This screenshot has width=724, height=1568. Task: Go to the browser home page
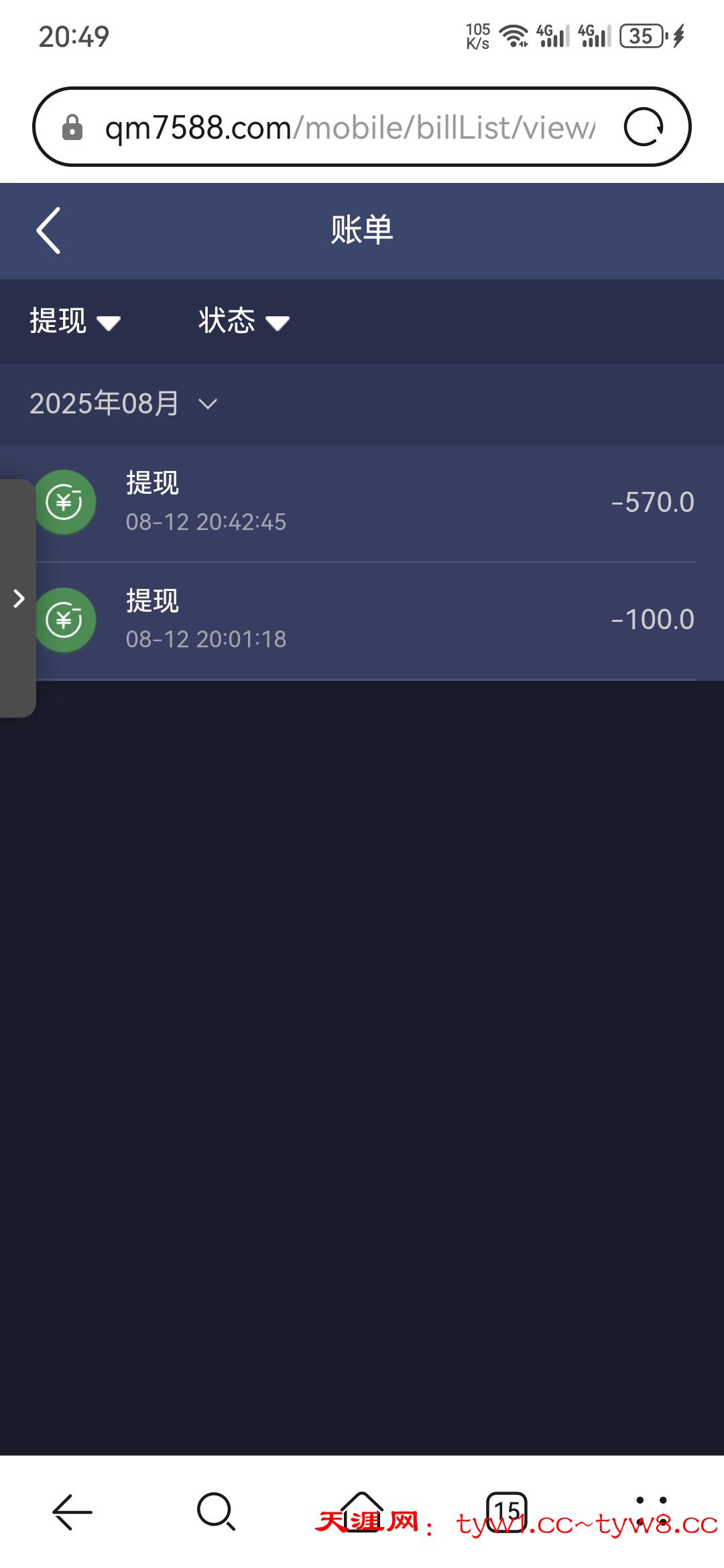pos(362,1511)
